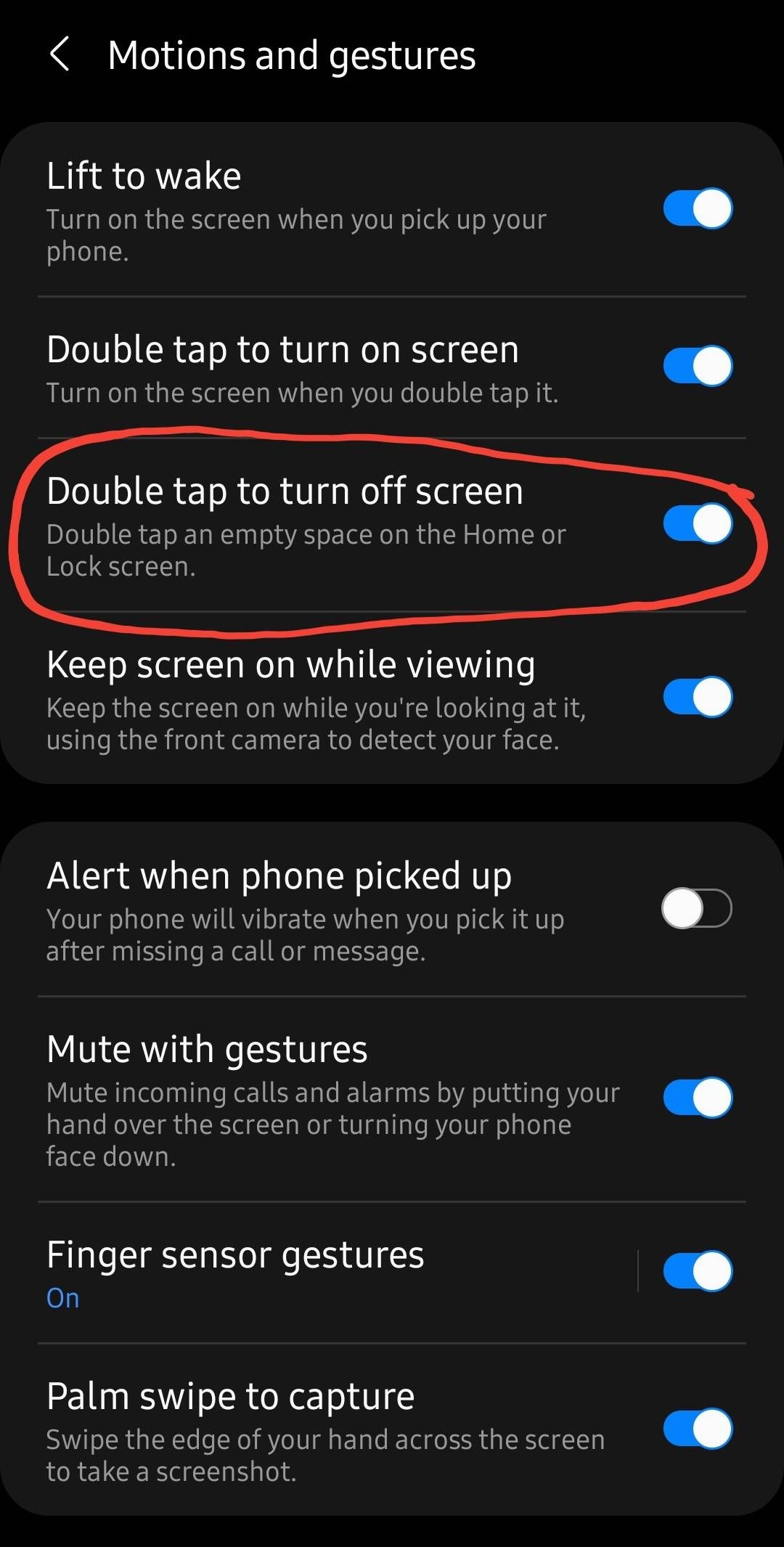Switch off the Finger sensor gestures toggle

(x=697, y=1271)
